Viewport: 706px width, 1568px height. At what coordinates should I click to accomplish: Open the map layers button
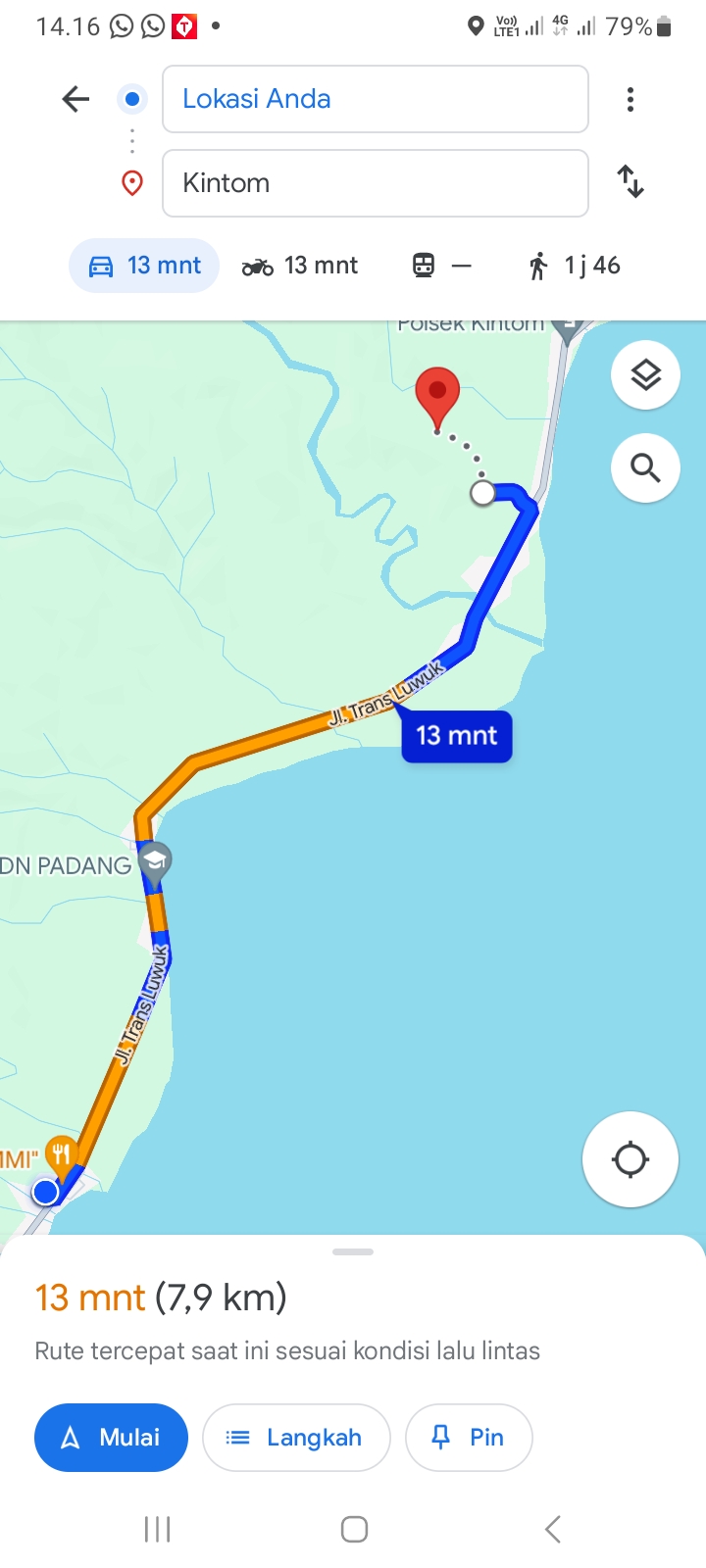tap(645, 375)
